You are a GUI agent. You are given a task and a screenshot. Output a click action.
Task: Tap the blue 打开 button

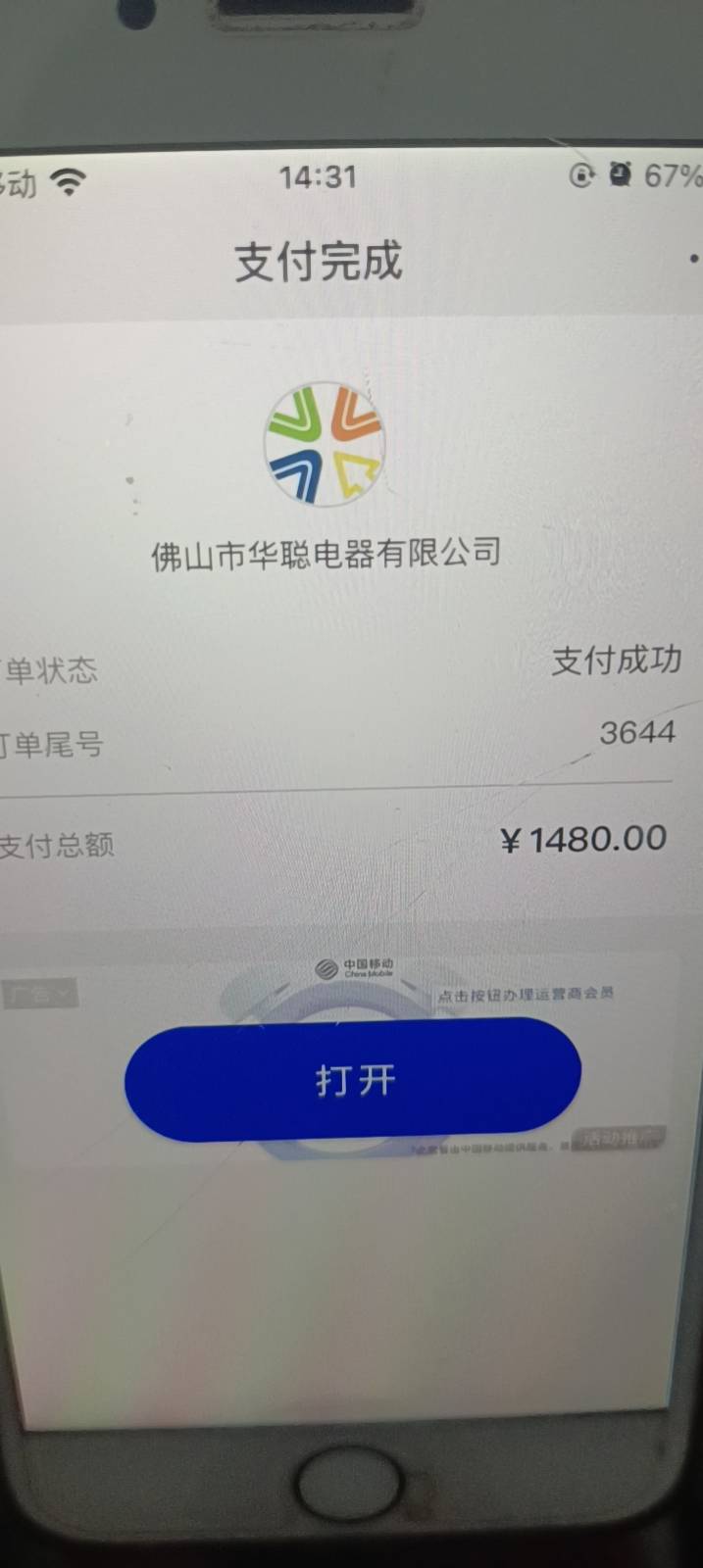353,1080
